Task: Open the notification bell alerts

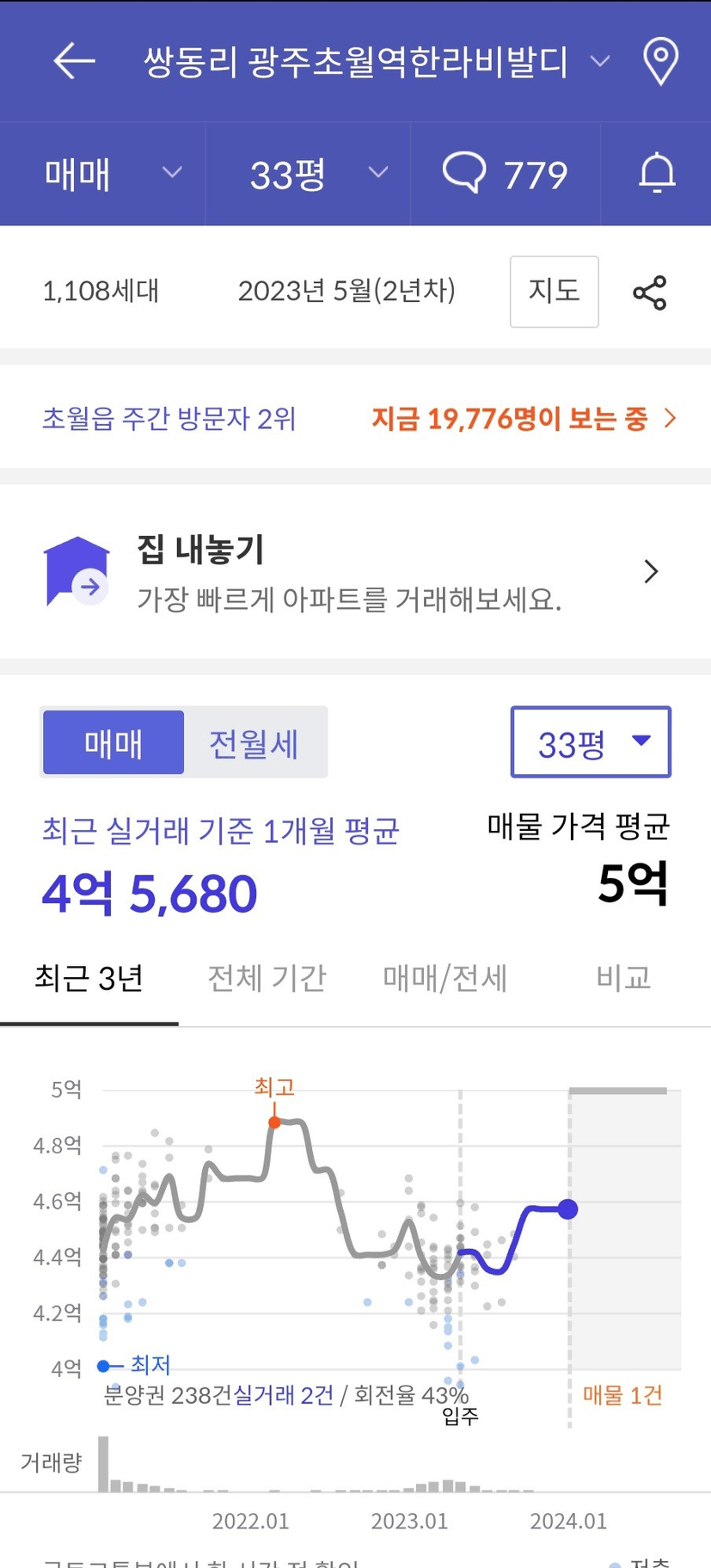Action: point(657,174)
